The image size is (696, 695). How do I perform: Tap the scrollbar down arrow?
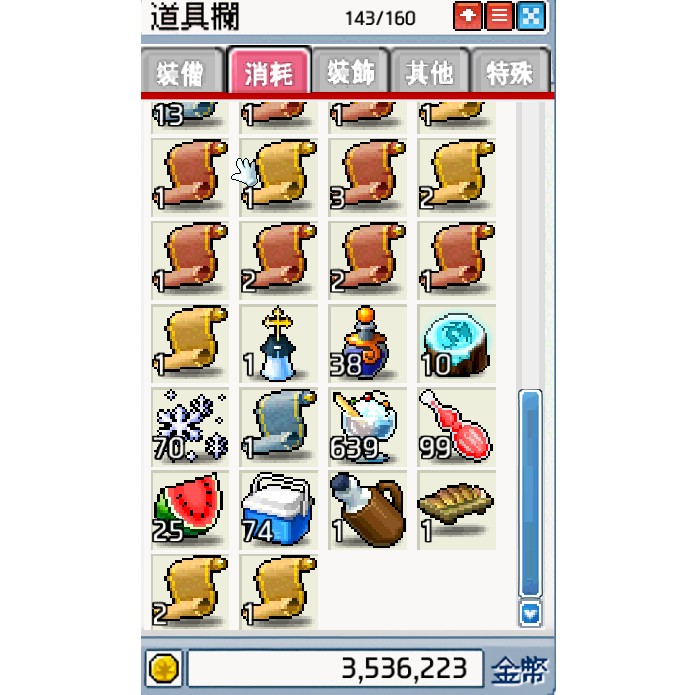point(531,612)
